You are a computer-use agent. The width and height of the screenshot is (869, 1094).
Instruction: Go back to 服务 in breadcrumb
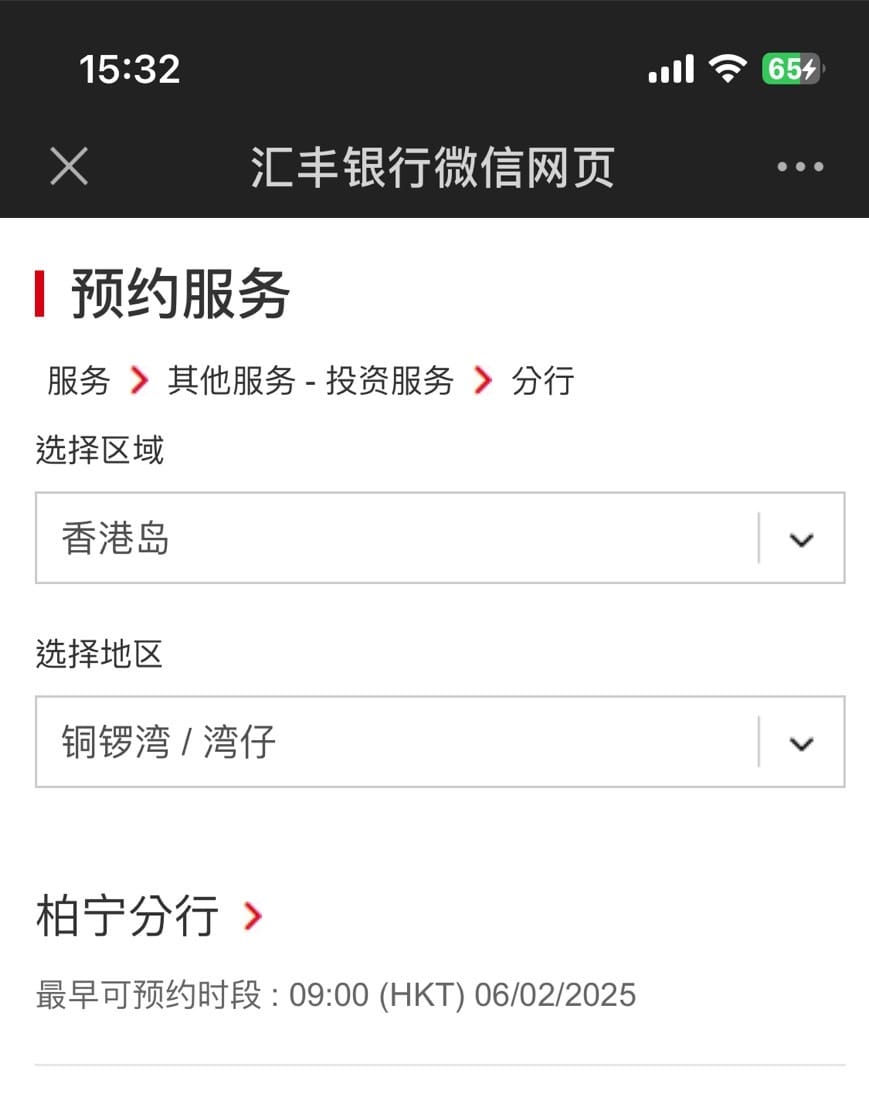coord(78,381)
